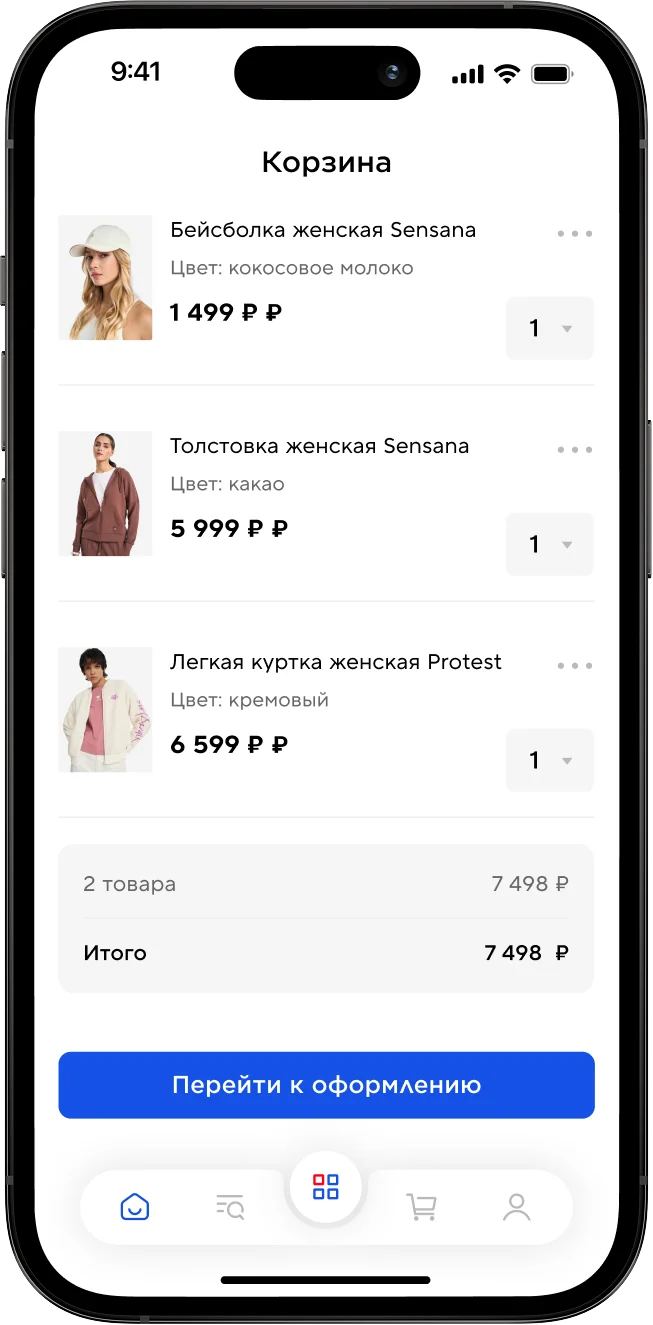Open the catalog search tab

coord(230,1207)
